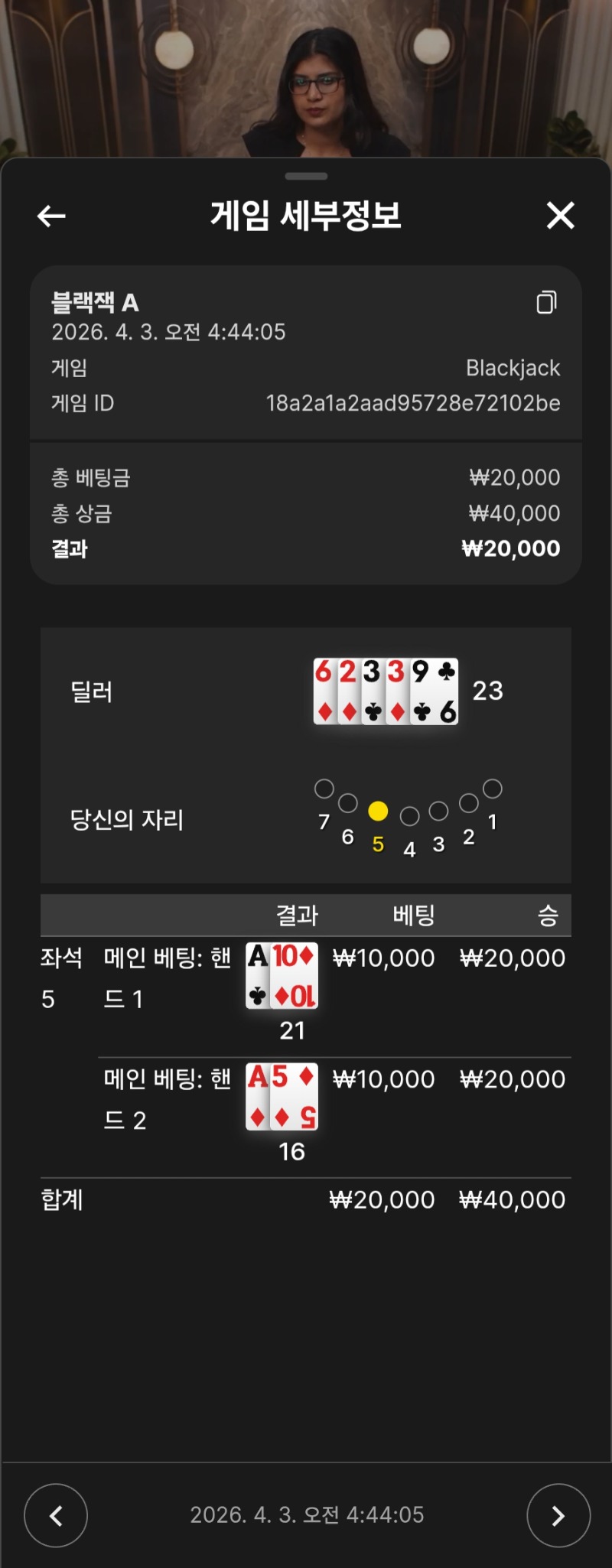
Task: Copy the Blackjack A game info
Action: pyautogui.click(x=546, y=303)
